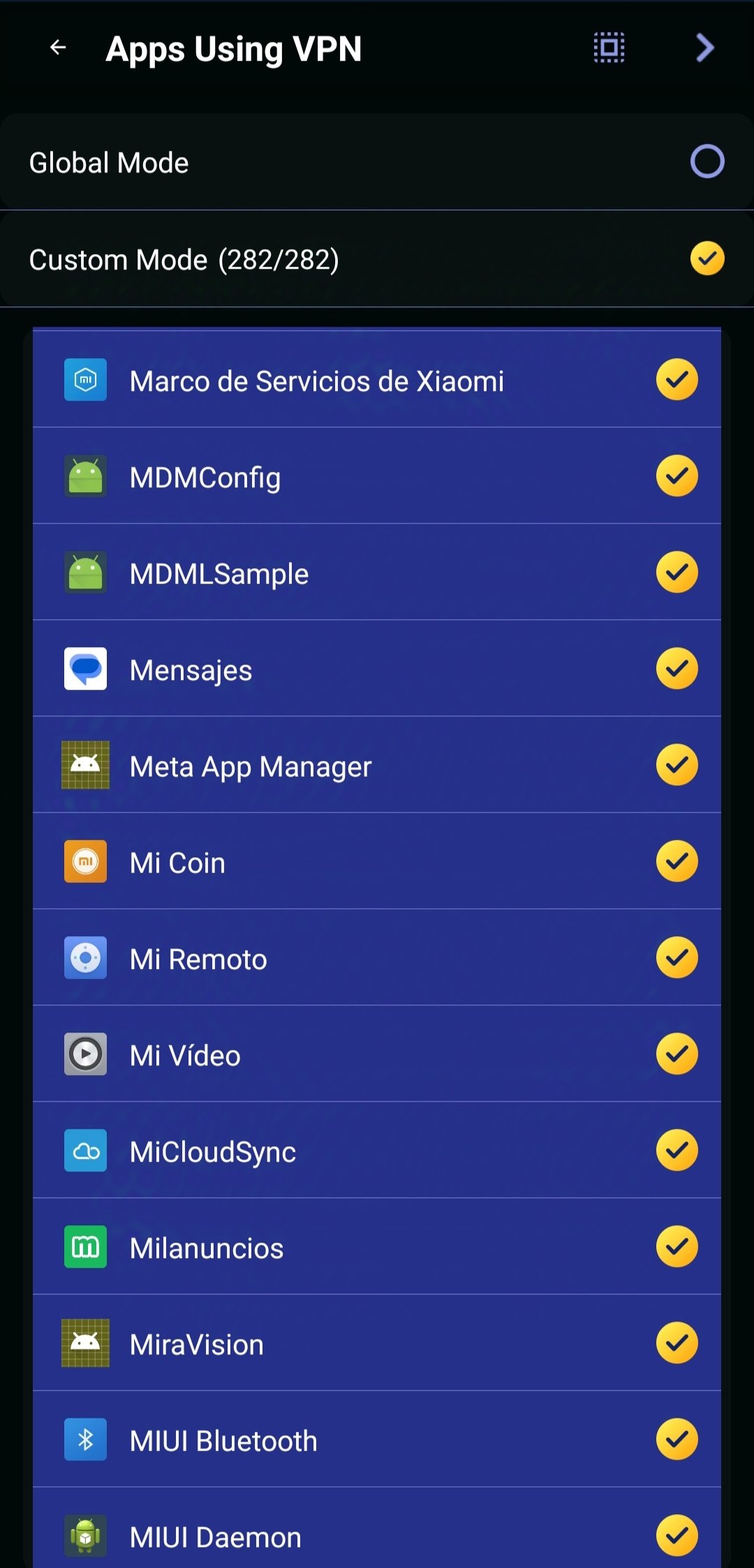754x1568 pixels.
Task: Toggle the MIUI Daemon checkbox
Action: pyautogui.click(x=677, y=1535)
